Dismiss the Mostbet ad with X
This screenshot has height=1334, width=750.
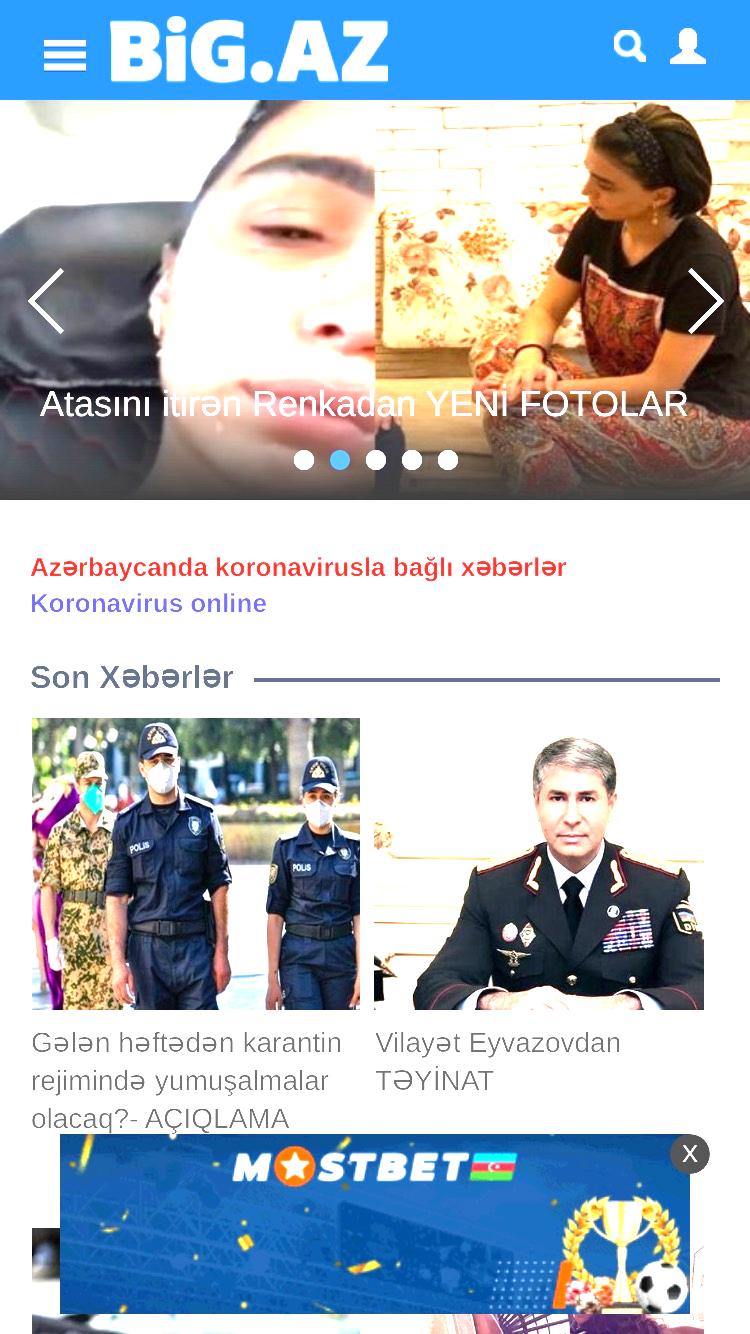[690, 1154]
